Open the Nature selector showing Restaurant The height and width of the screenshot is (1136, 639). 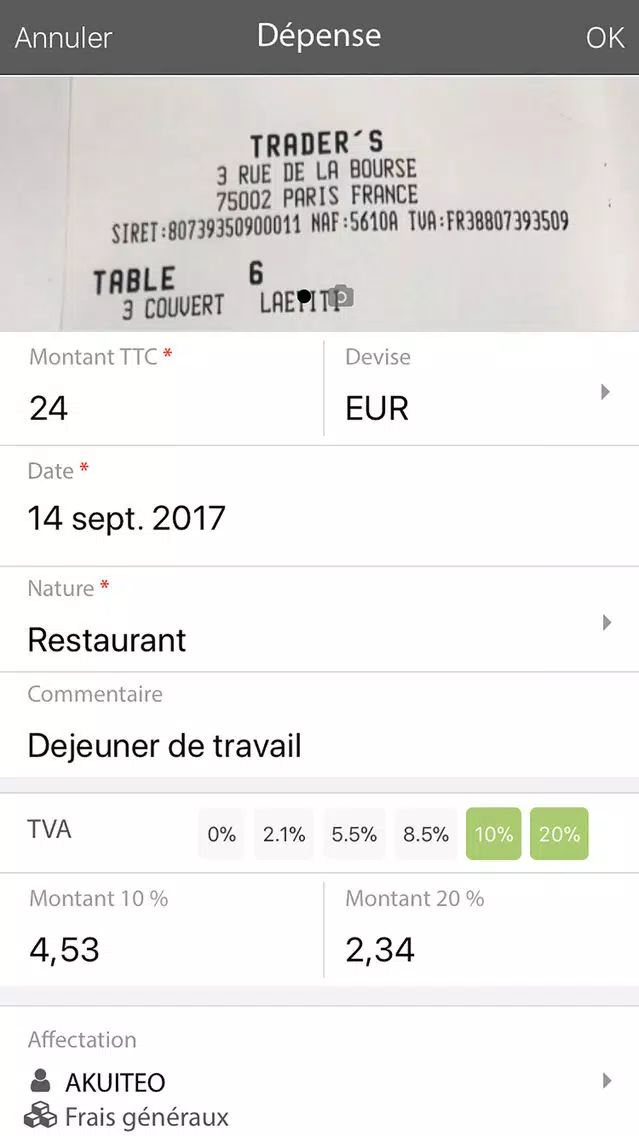pyautogui.click(x=320, y=619)
